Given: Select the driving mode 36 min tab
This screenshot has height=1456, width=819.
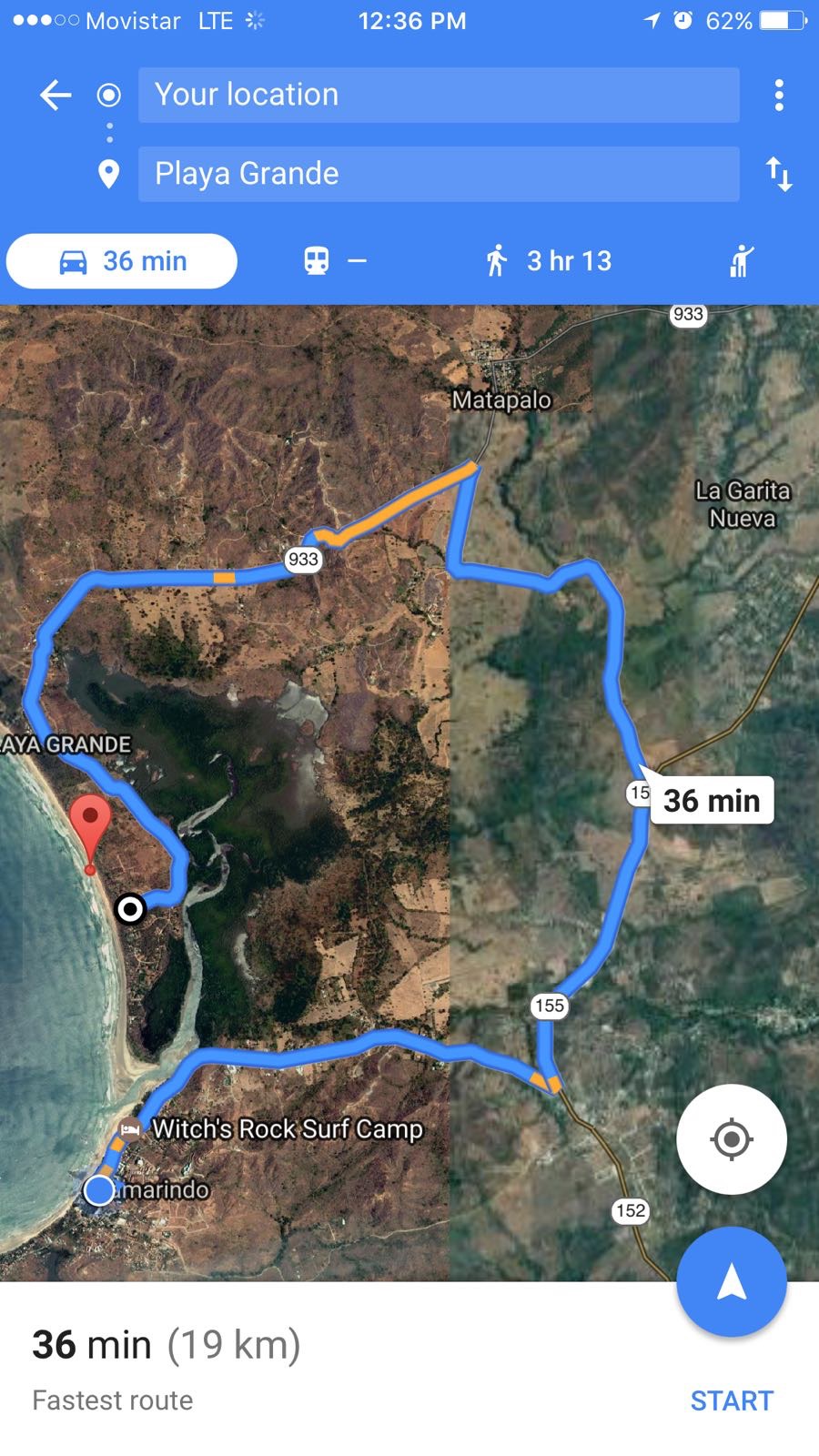Looking at the screenshot, I should 122,261.
